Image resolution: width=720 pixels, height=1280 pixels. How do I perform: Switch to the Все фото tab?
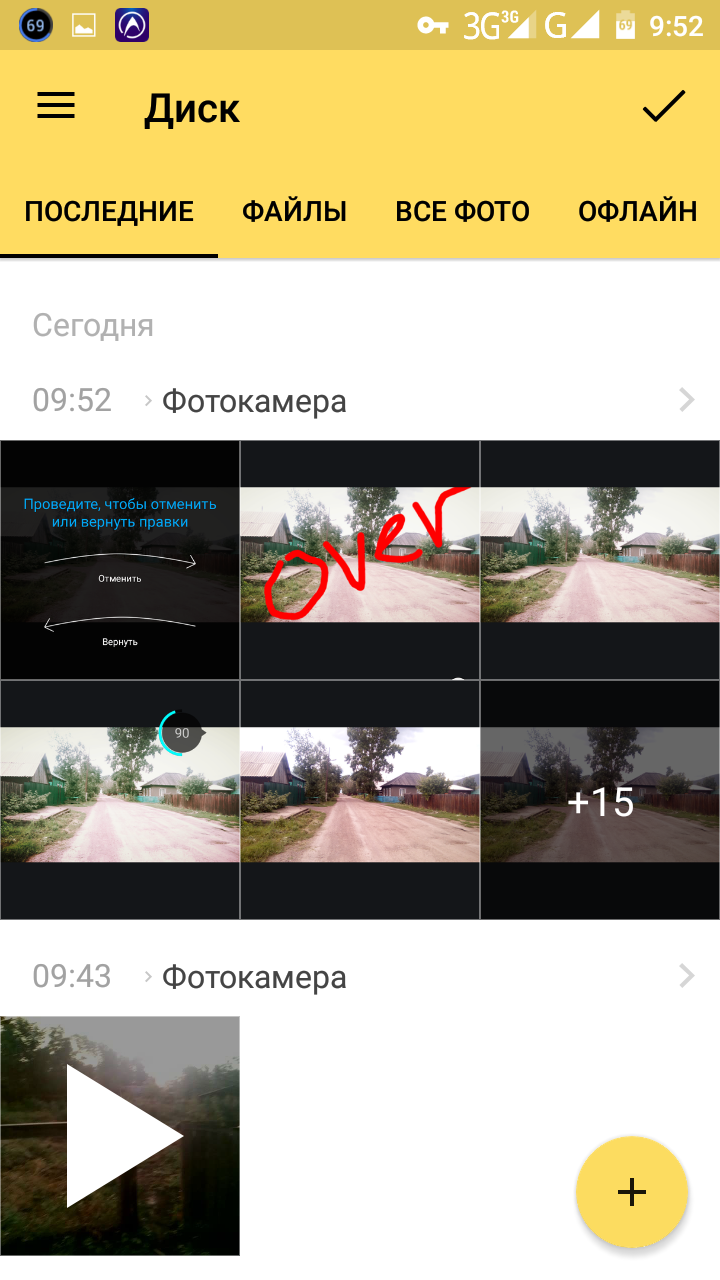point(462,212)
